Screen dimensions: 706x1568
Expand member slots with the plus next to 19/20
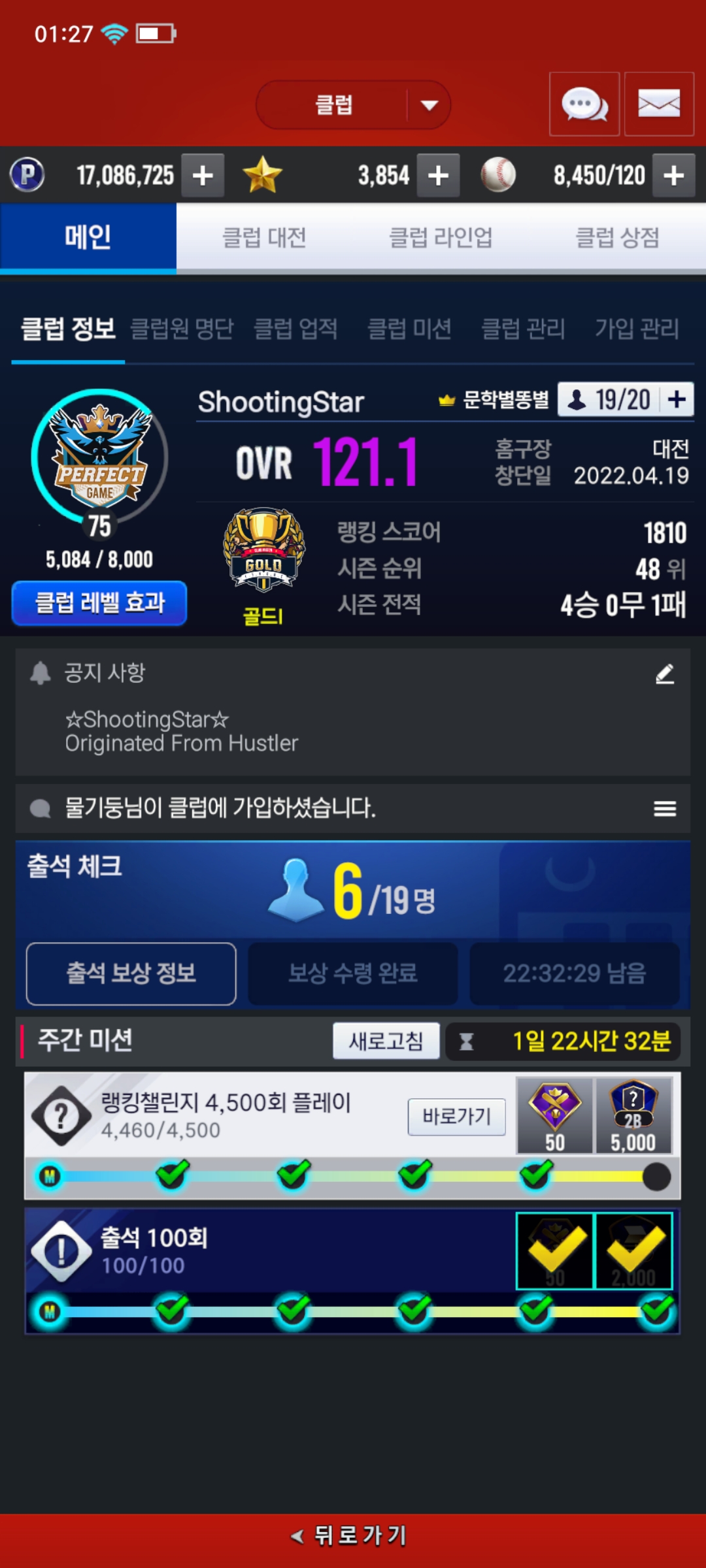[677, 399]
